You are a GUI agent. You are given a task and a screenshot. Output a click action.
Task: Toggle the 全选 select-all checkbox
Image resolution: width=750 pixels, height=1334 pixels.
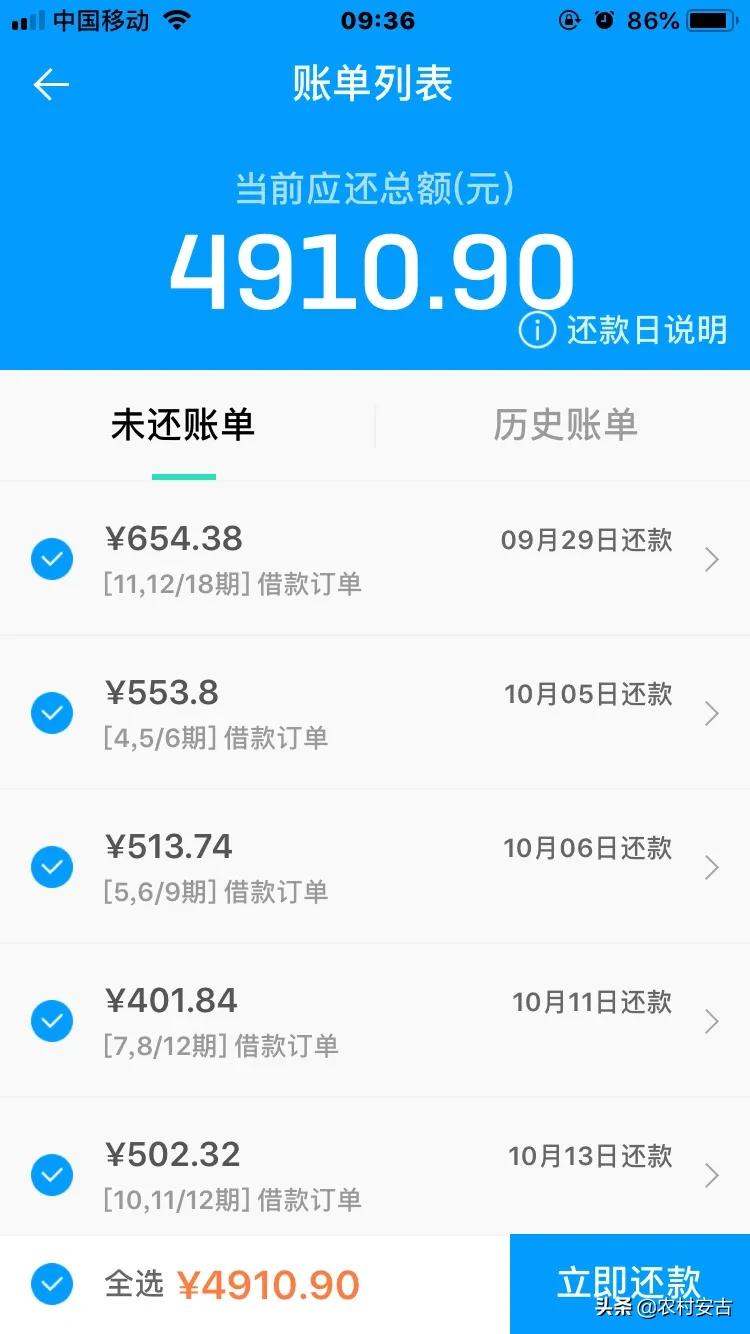pos(52,1284)
